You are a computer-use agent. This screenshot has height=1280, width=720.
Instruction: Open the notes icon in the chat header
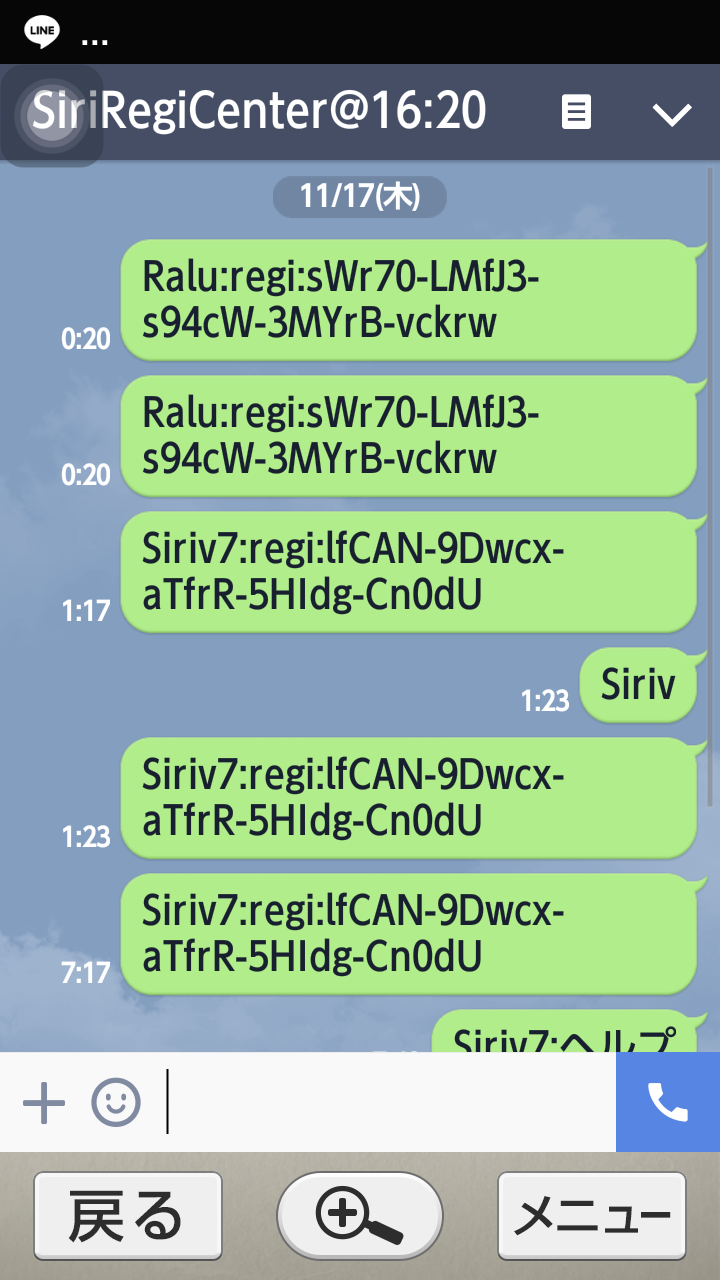pyautogui.click(x=576, y=113)
